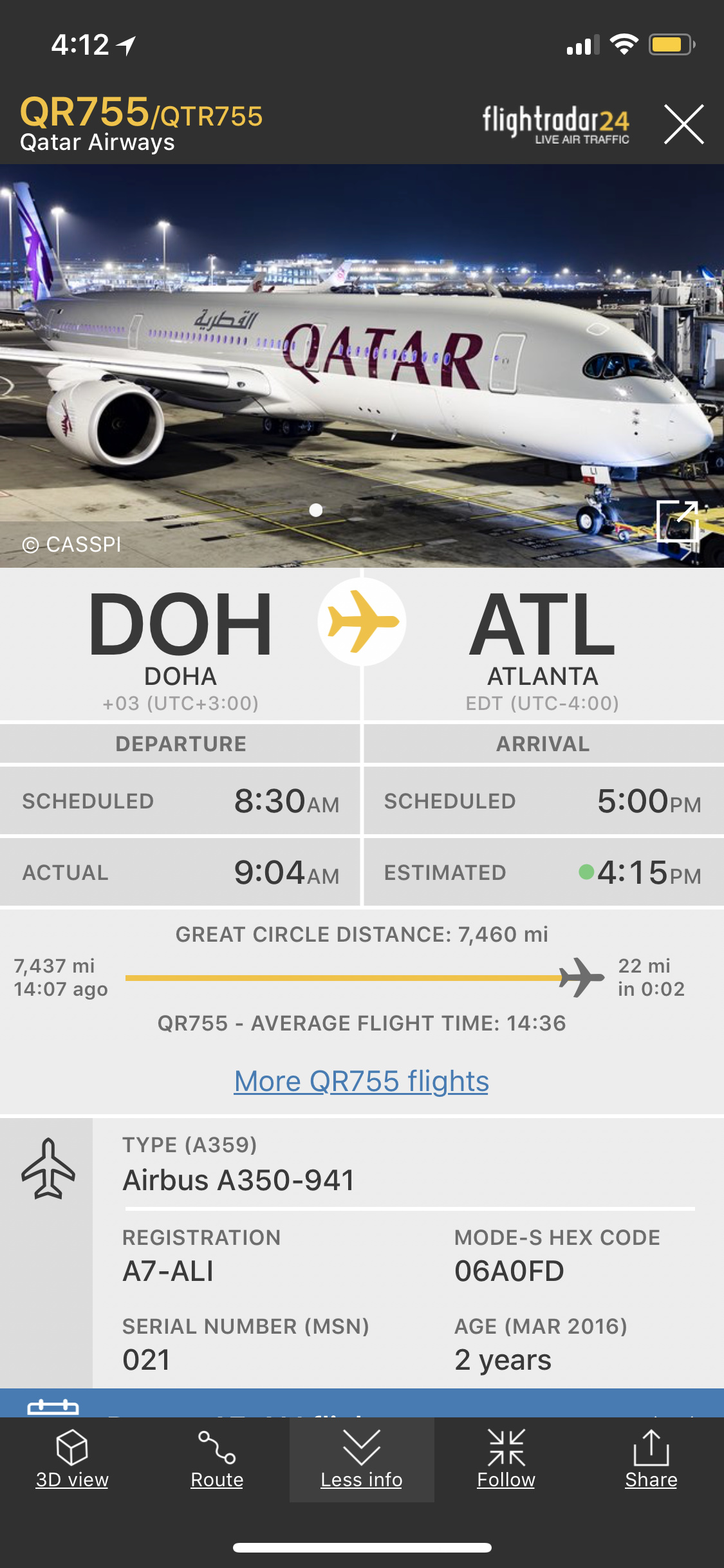Show the flight's Route on the map
This screenshot has height=1568, width=724.
217,1460
